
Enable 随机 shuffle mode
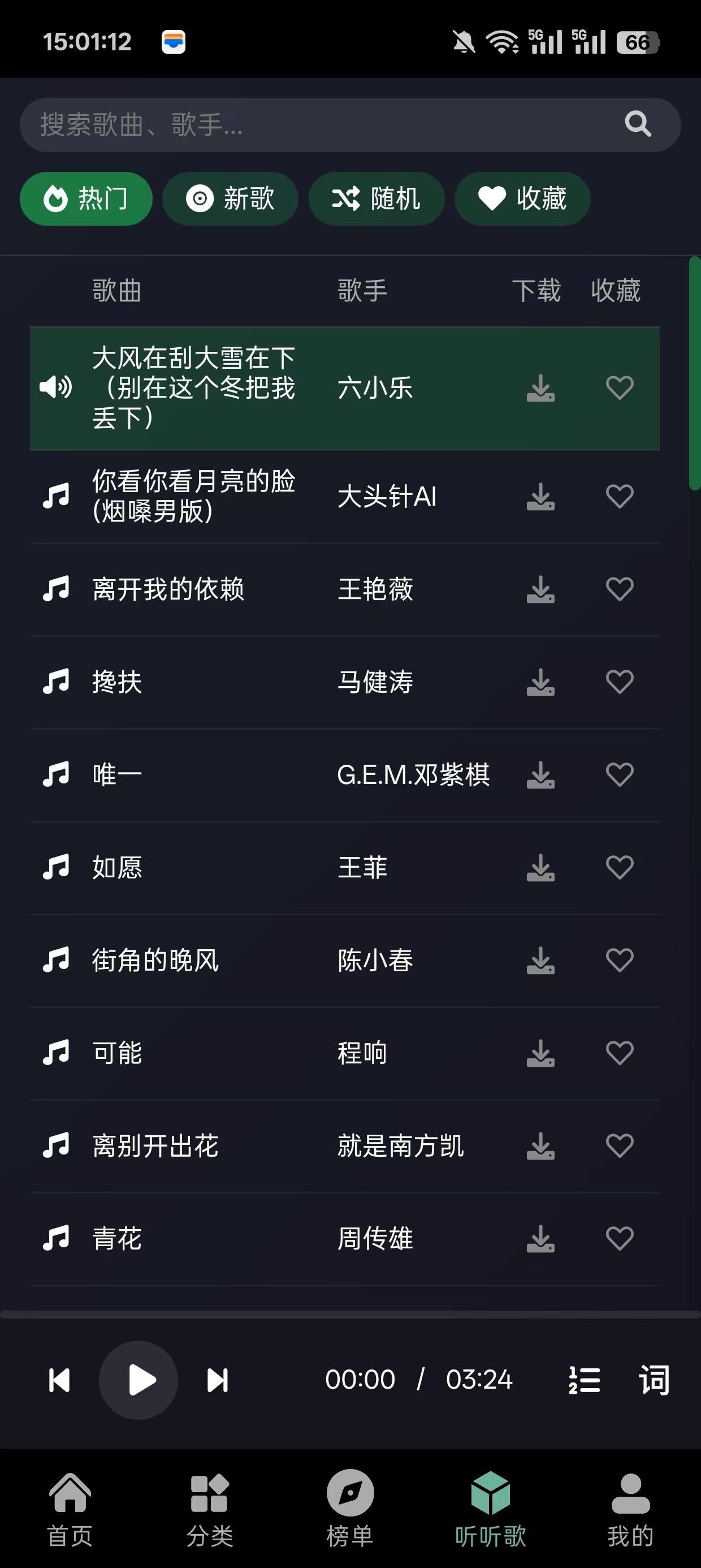377,199
